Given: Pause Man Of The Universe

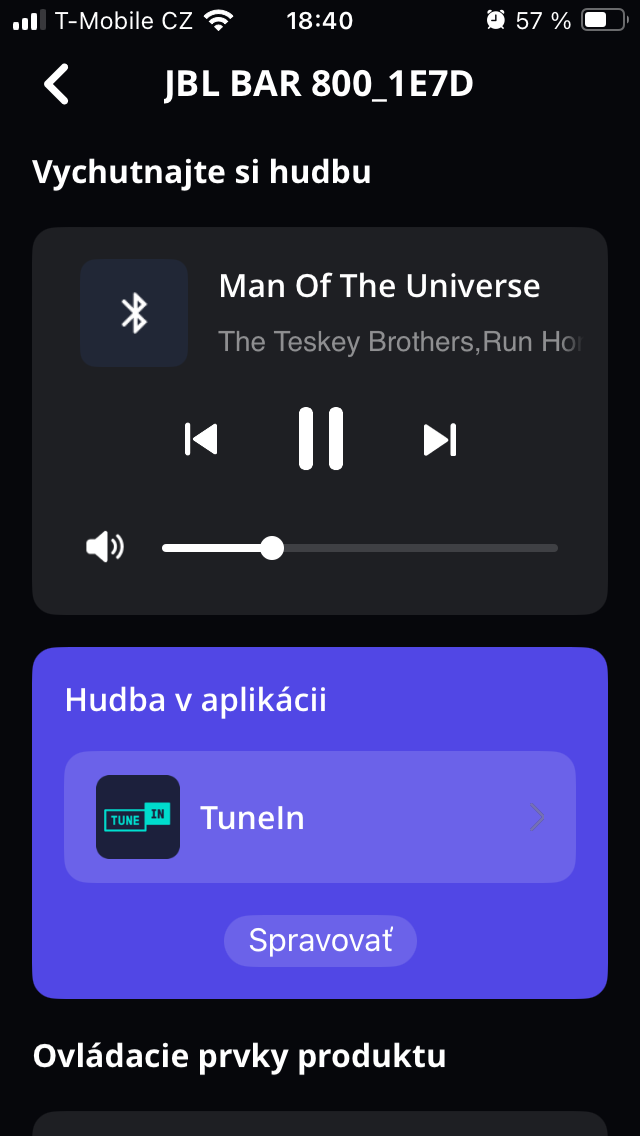Looking at the screenshot, I should tap(320, 439).
